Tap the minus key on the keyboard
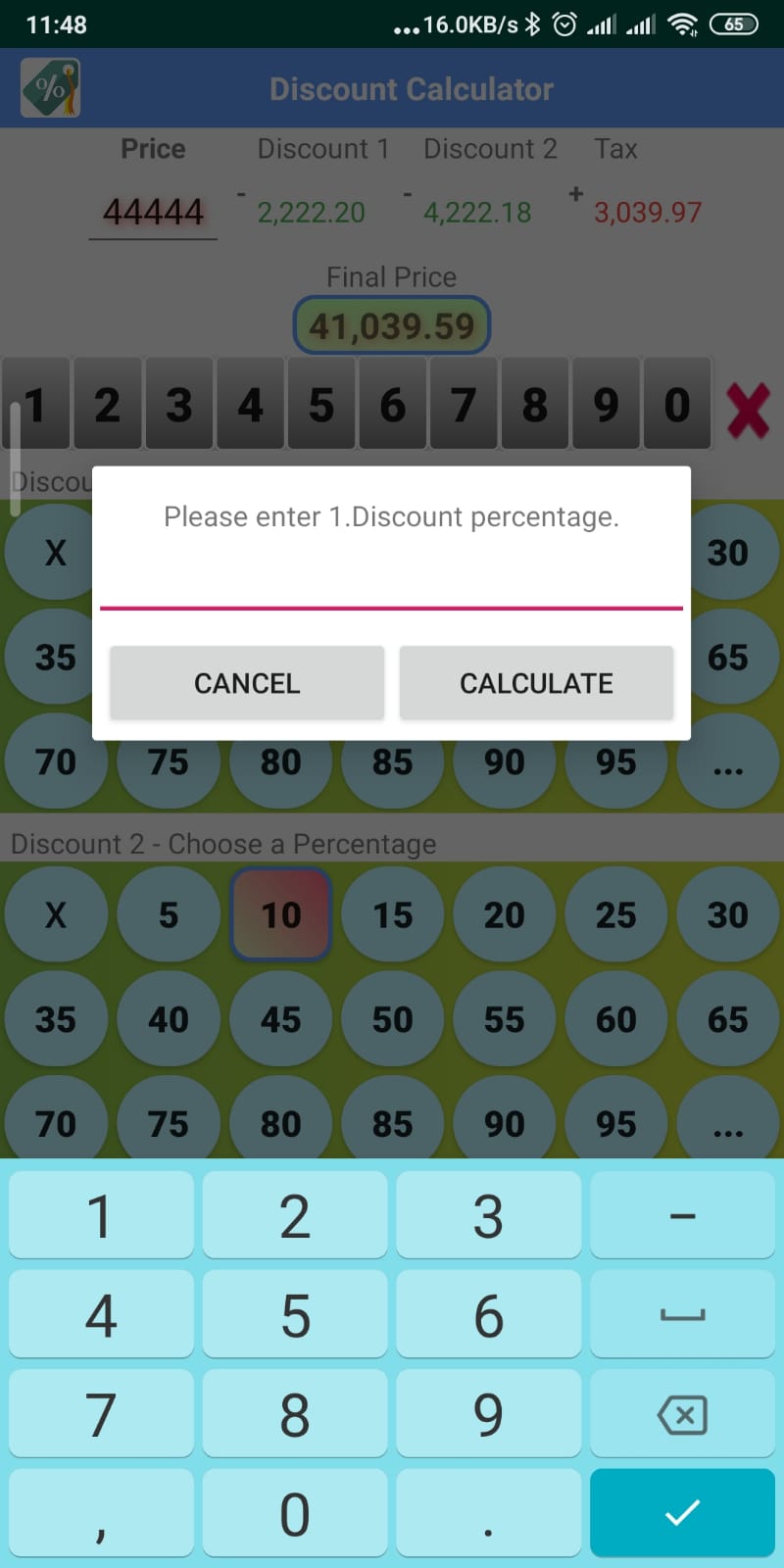The width and height of the screenshot is (784, 1568). 682,1216
